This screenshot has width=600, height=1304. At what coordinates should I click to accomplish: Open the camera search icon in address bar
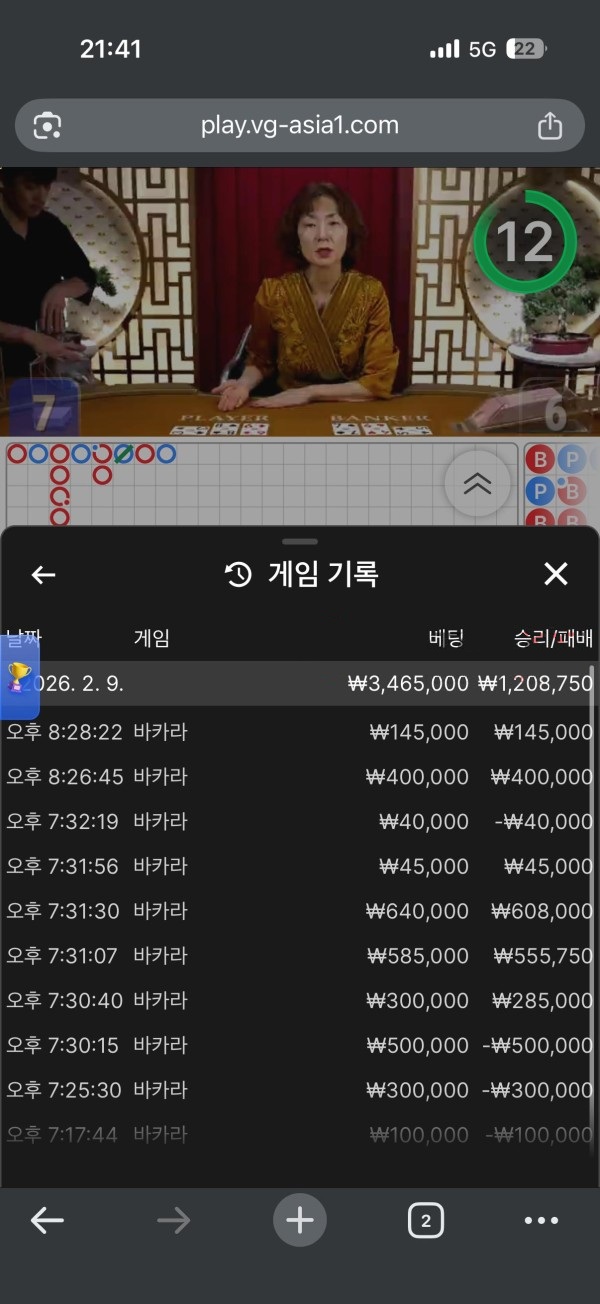click(x=47, y=126)
